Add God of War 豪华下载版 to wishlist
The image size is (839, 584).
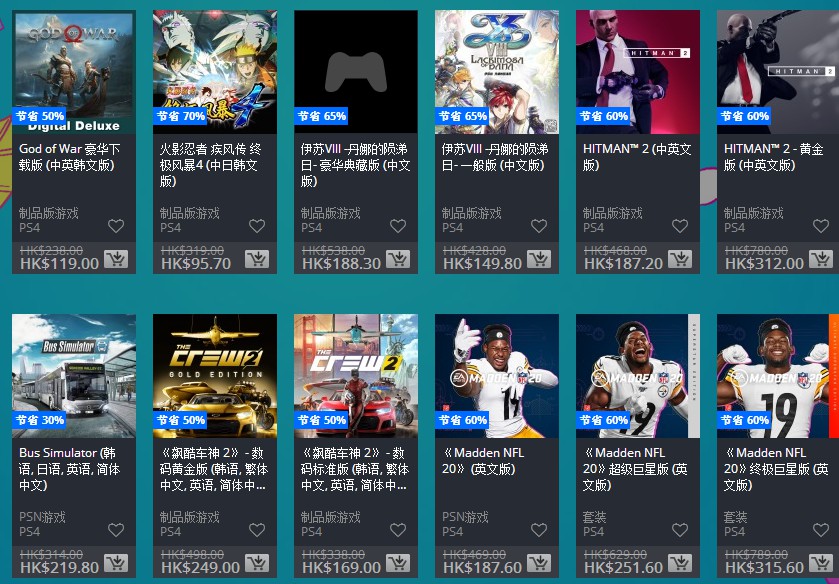(x=116, y=226)
